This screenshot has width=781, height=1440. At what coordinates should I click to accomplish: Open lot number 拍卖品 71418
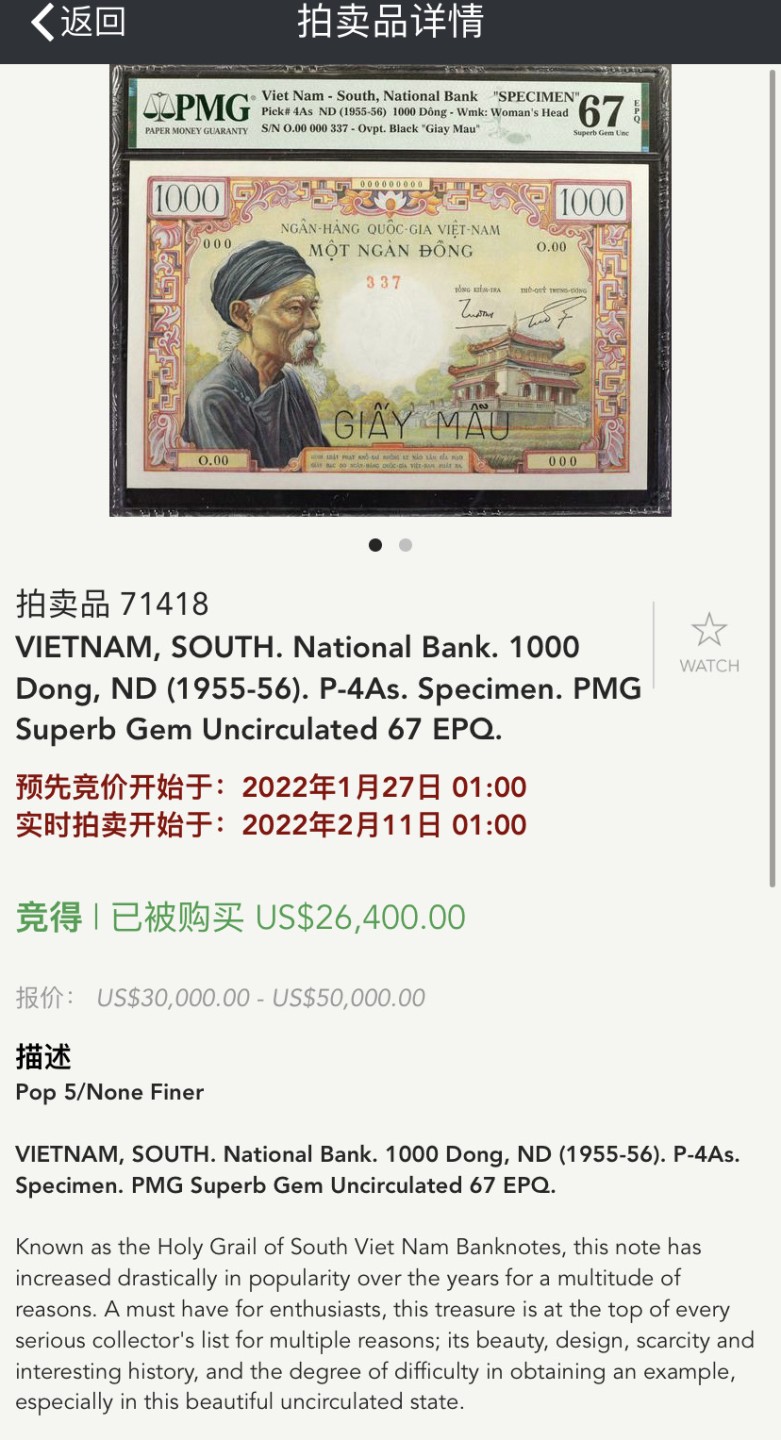coord(110,606)
